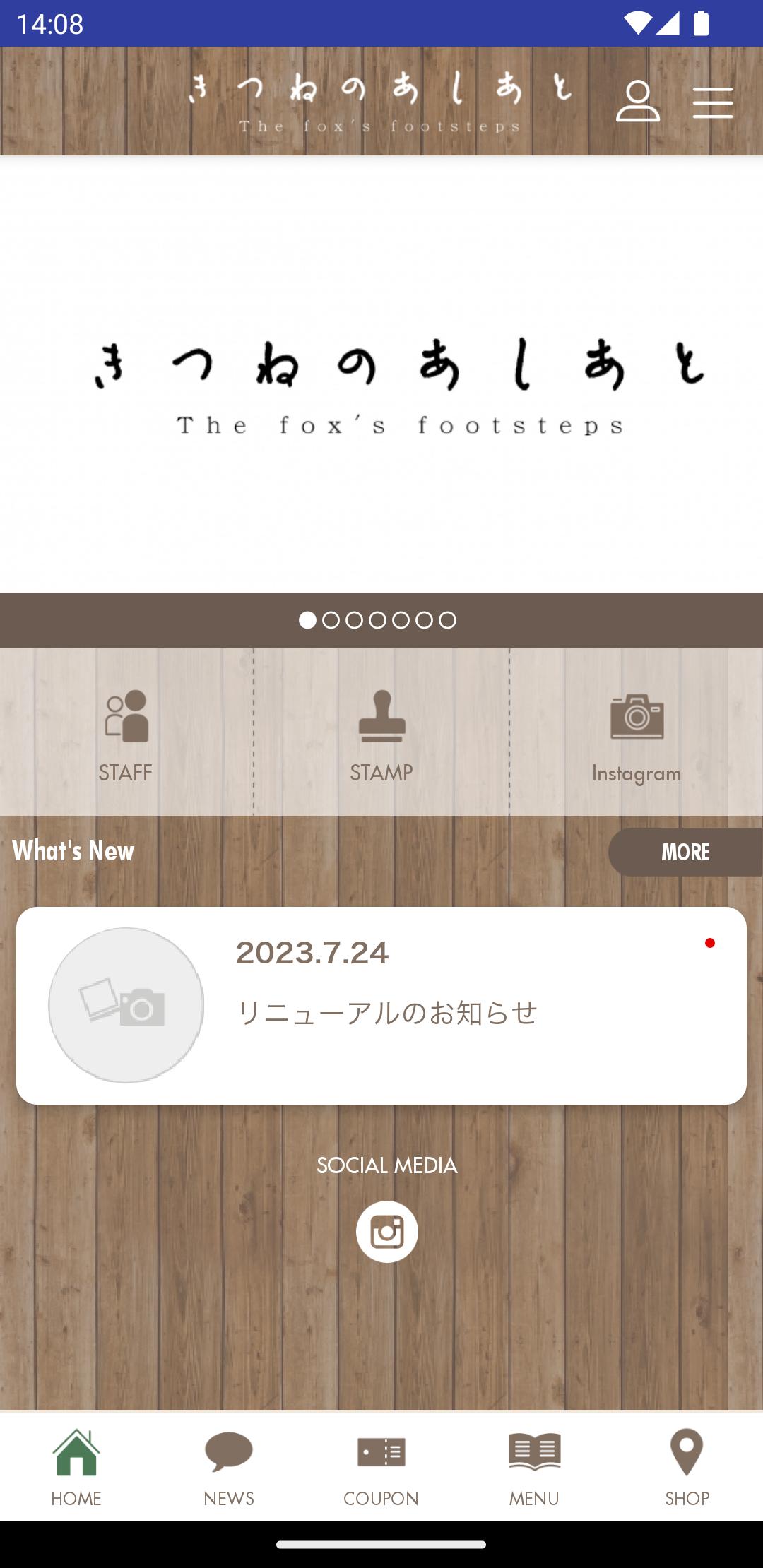The image size is (763, 1568).
Task: Open Instagram under SOCIAL MEDIA
Action: [386, 1232]
